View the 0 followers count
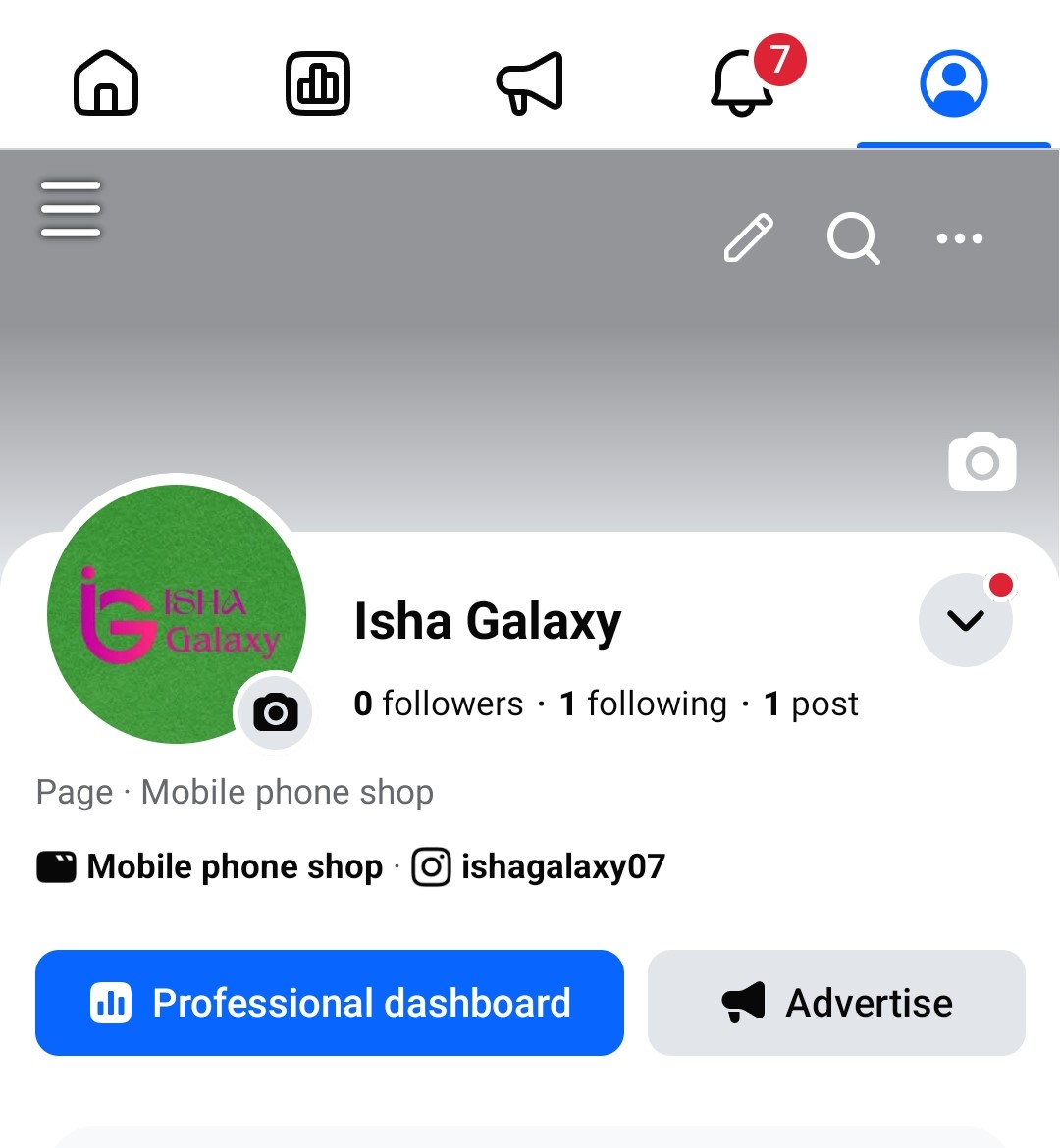Screen dimensions: 1060x1148 pos(438,704)
